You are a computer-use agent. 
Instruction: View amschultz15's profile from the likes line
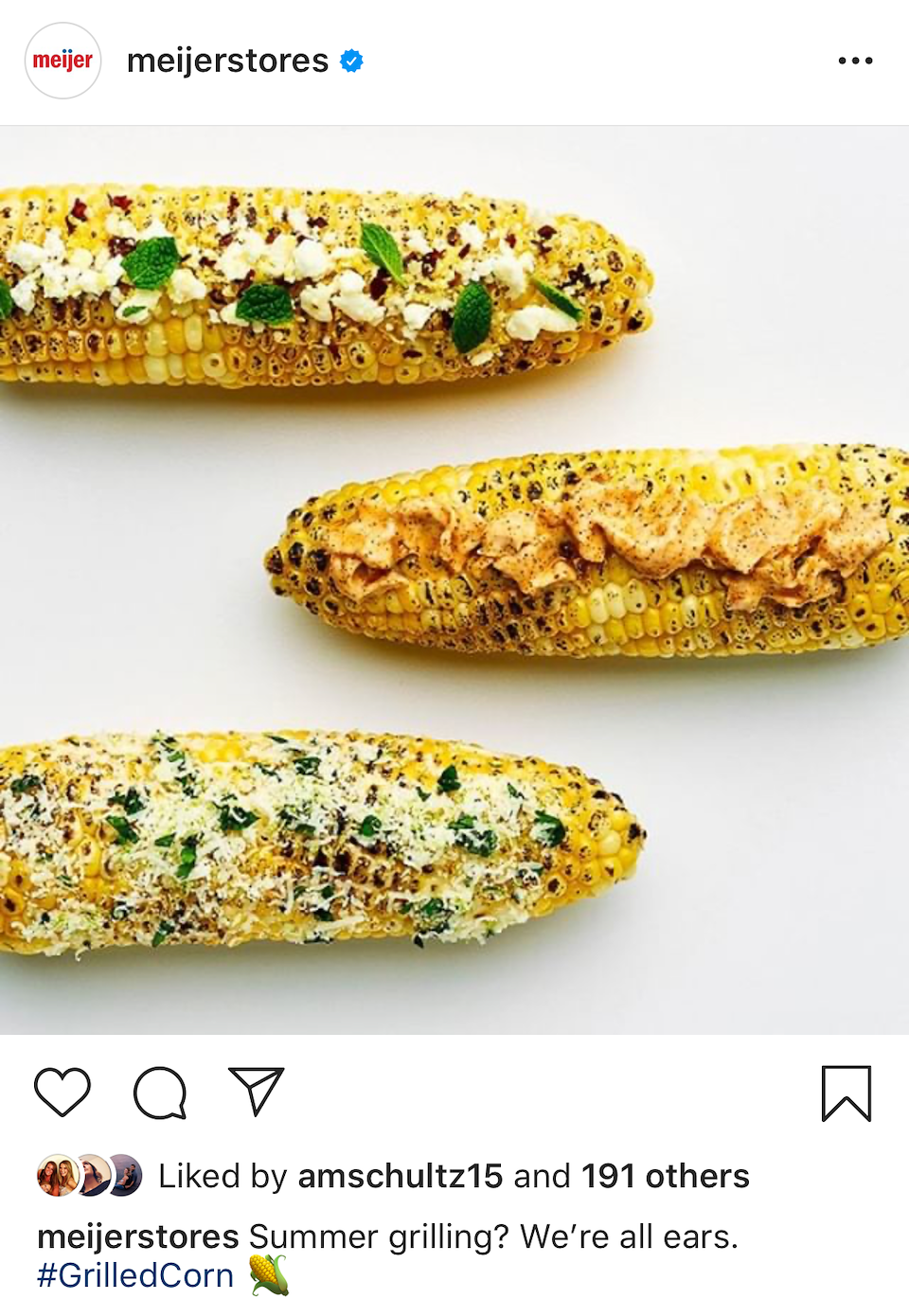tap(400, 1176)
